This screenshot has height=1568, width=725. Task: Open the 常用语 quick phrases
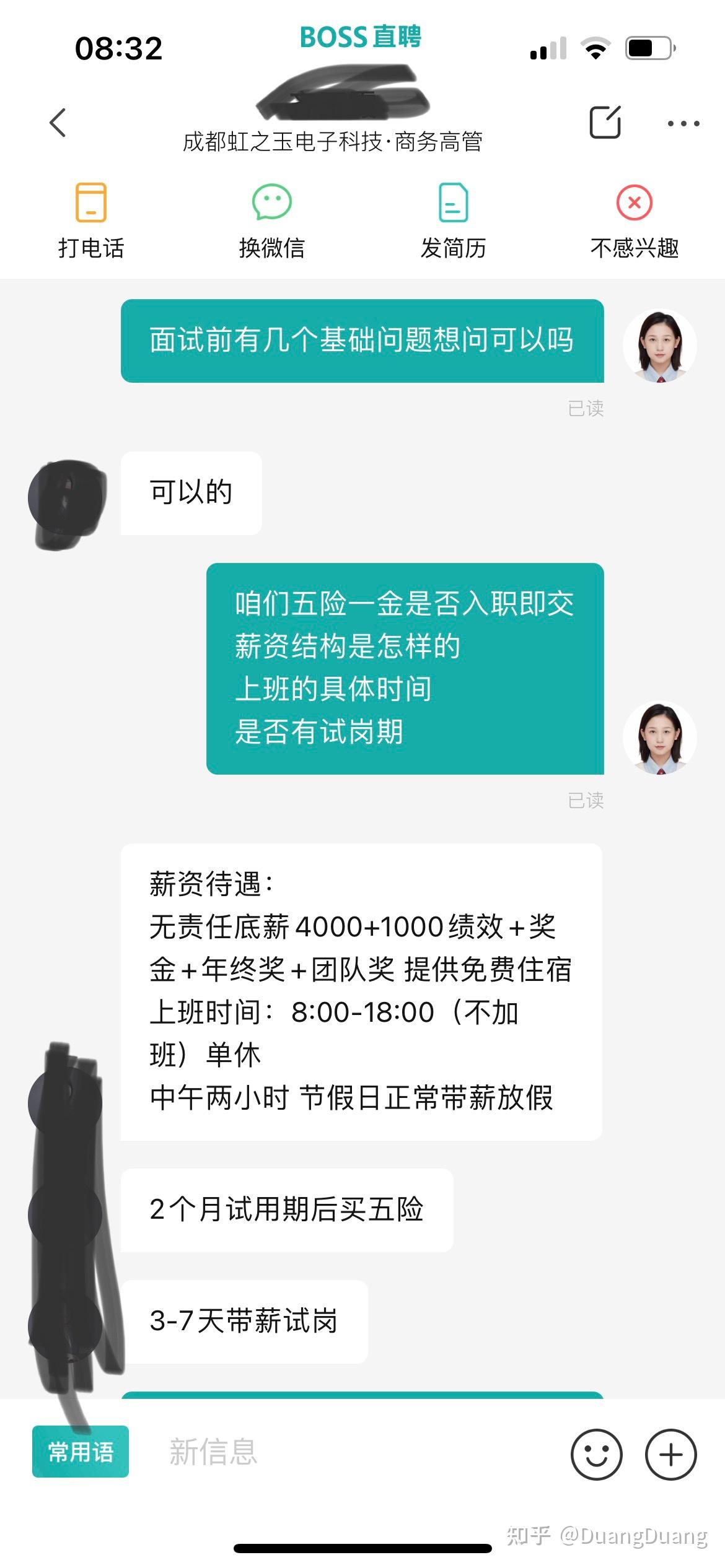tap(81, 1451)
